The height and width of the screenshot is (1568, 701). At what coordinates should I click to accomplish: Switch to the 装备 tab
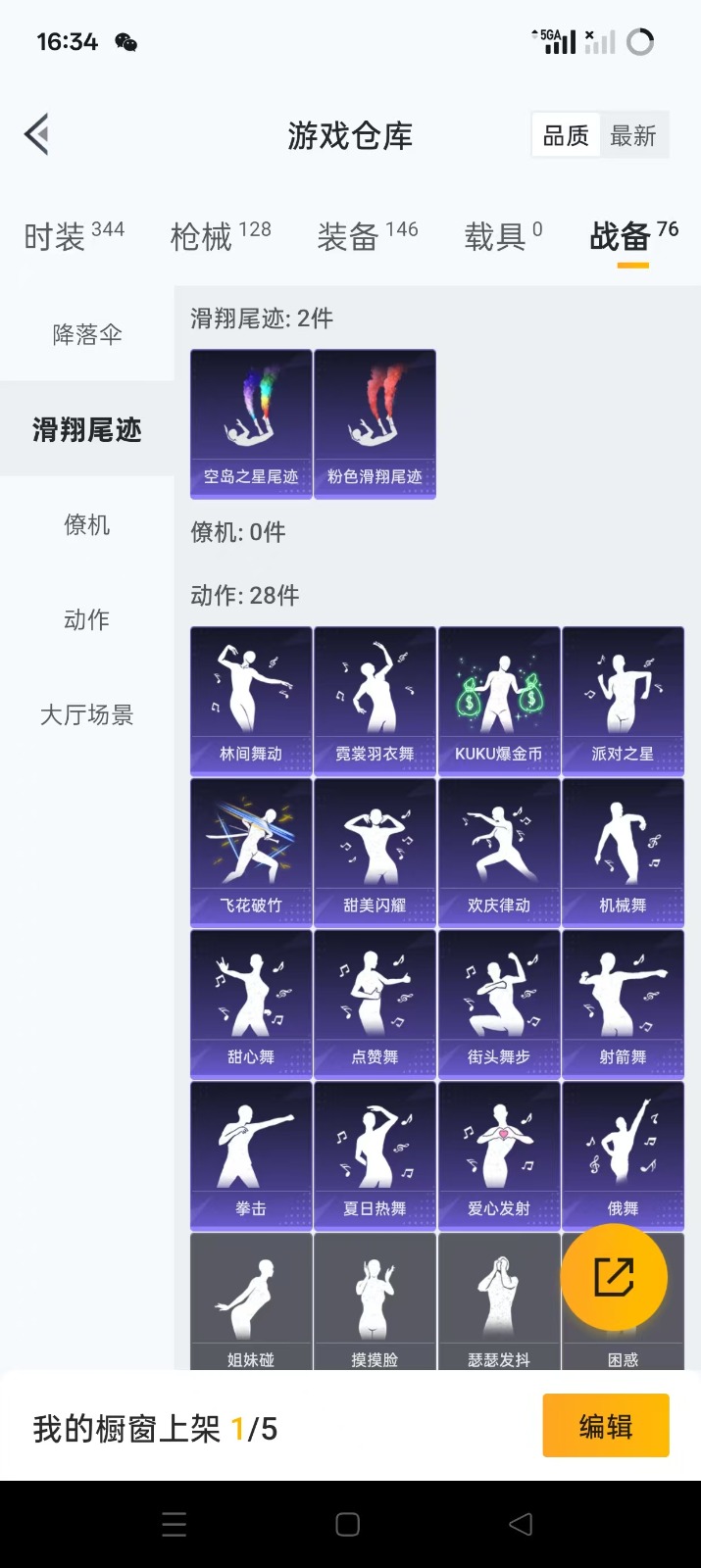point(368,235)
